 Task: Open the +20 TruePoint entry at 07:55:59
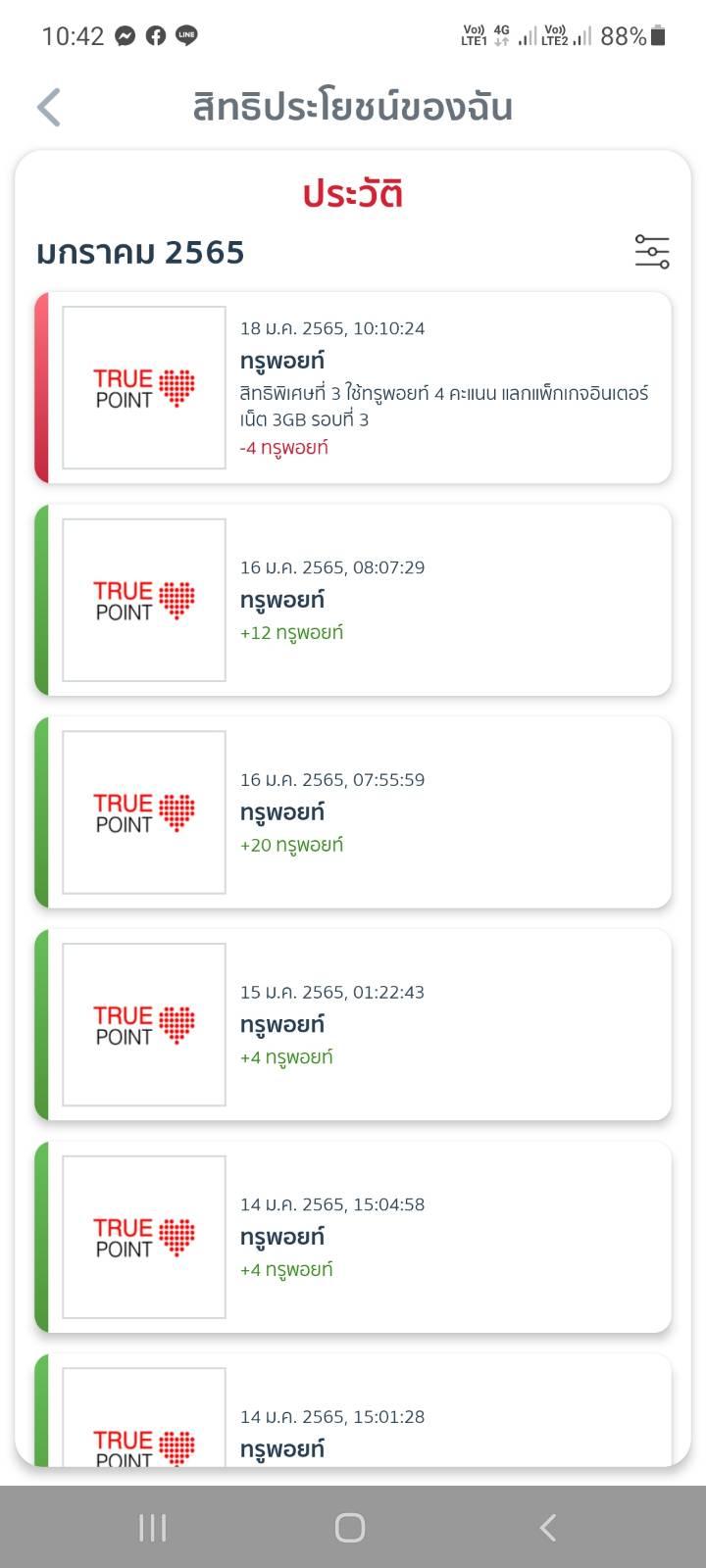[353, 812]
